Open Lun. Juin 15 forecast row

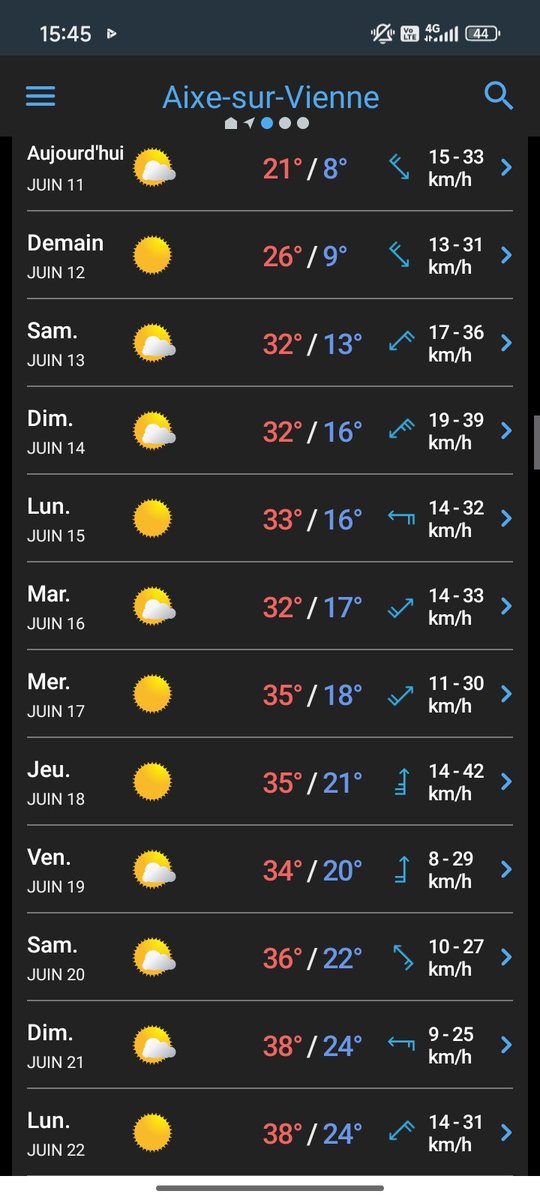click(x=270, y=518)
